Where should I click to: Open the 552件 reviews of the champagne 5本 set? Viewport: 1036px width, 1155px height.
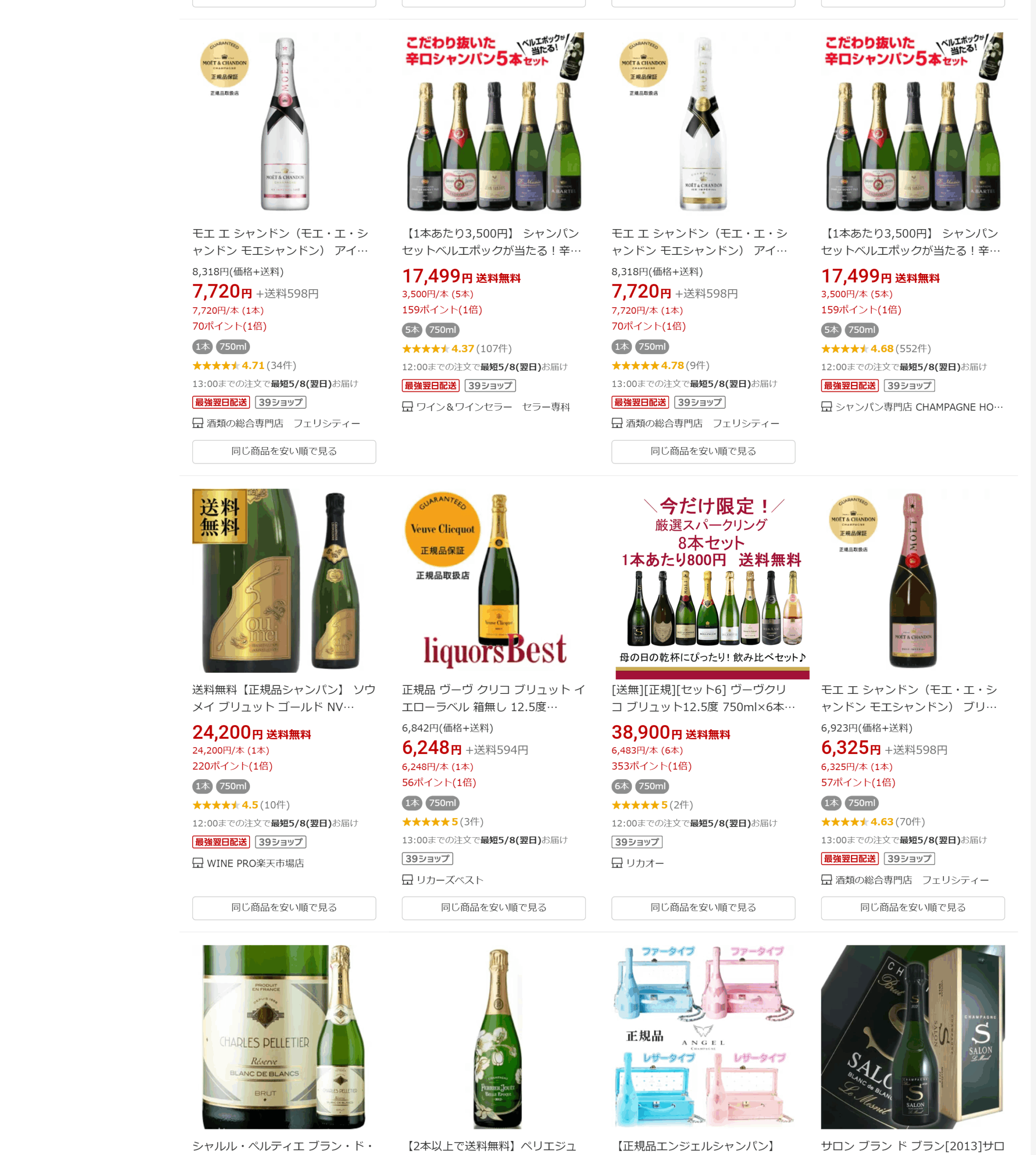[x=913, y=348]
